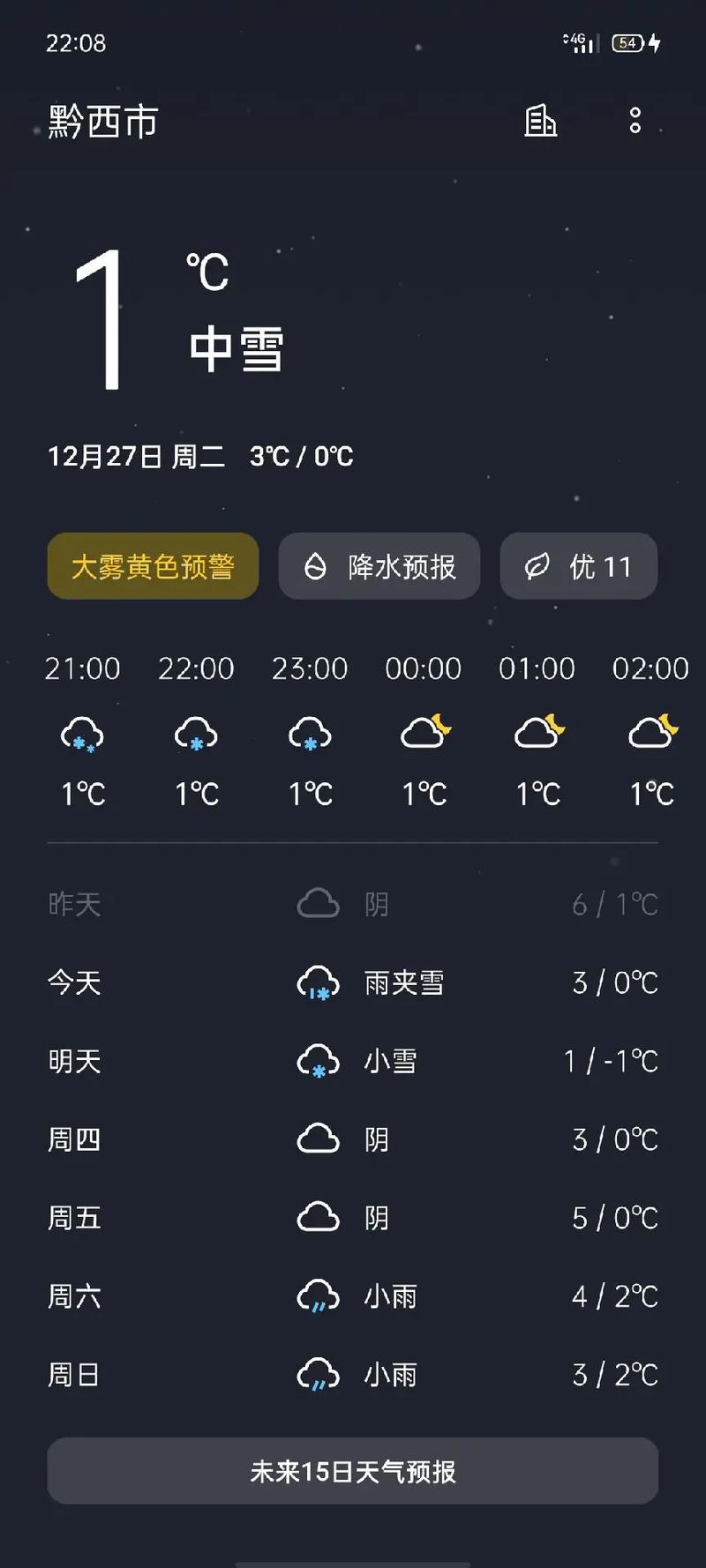Screen dimensions: 706x1568
Task: Tap the sleet weather icon for 今天
Action: 319,982
